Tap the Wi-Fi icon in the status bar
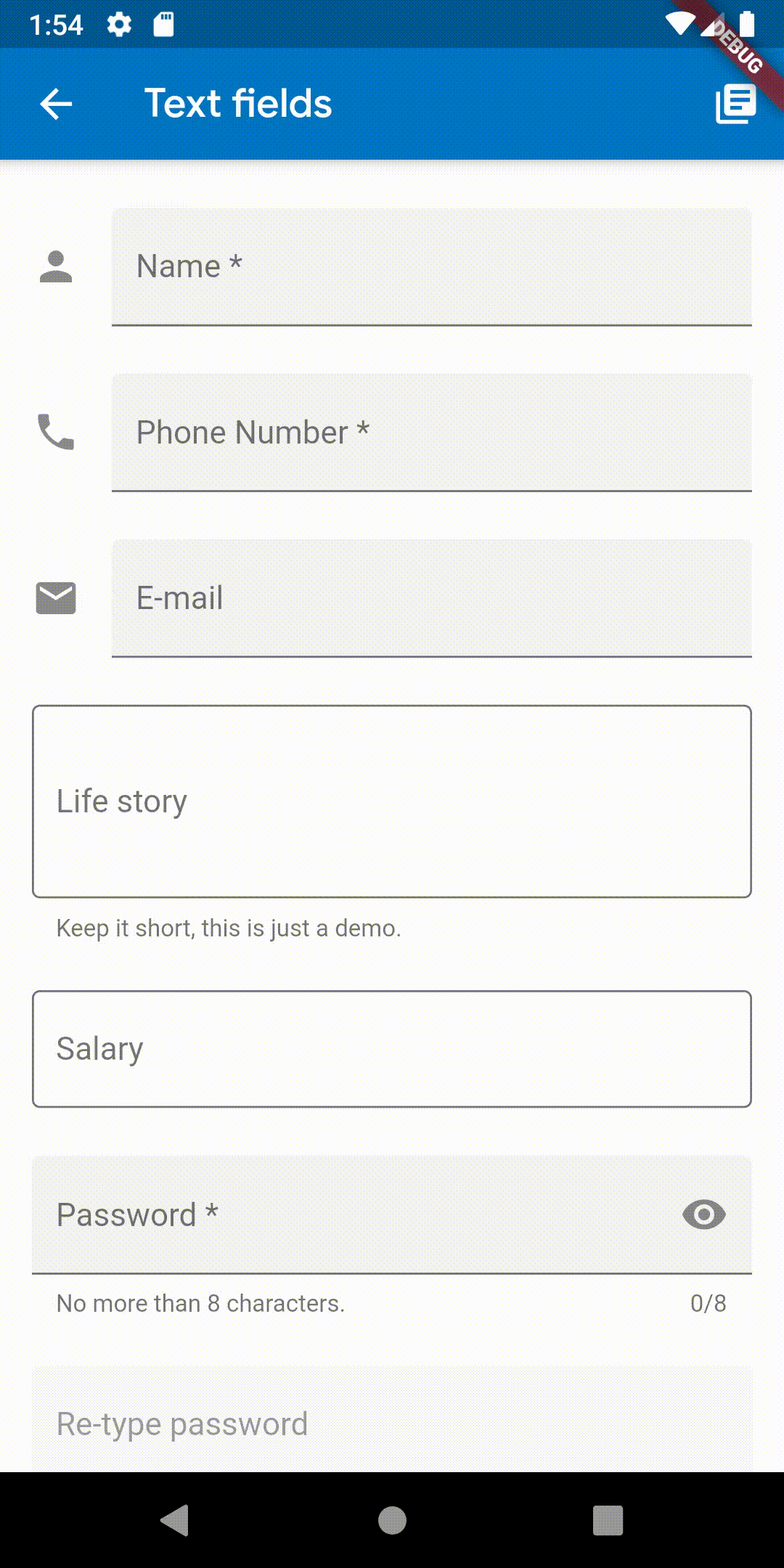 click(680, 24)
